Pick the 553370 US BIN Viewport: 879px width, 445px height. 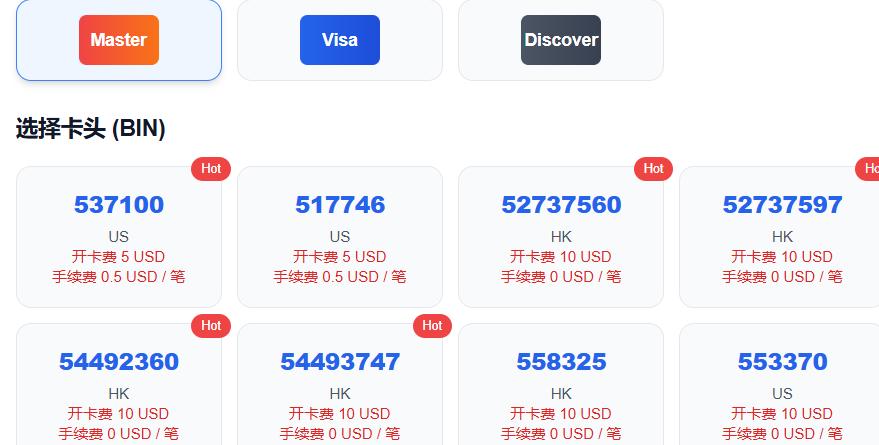[782, 390]
